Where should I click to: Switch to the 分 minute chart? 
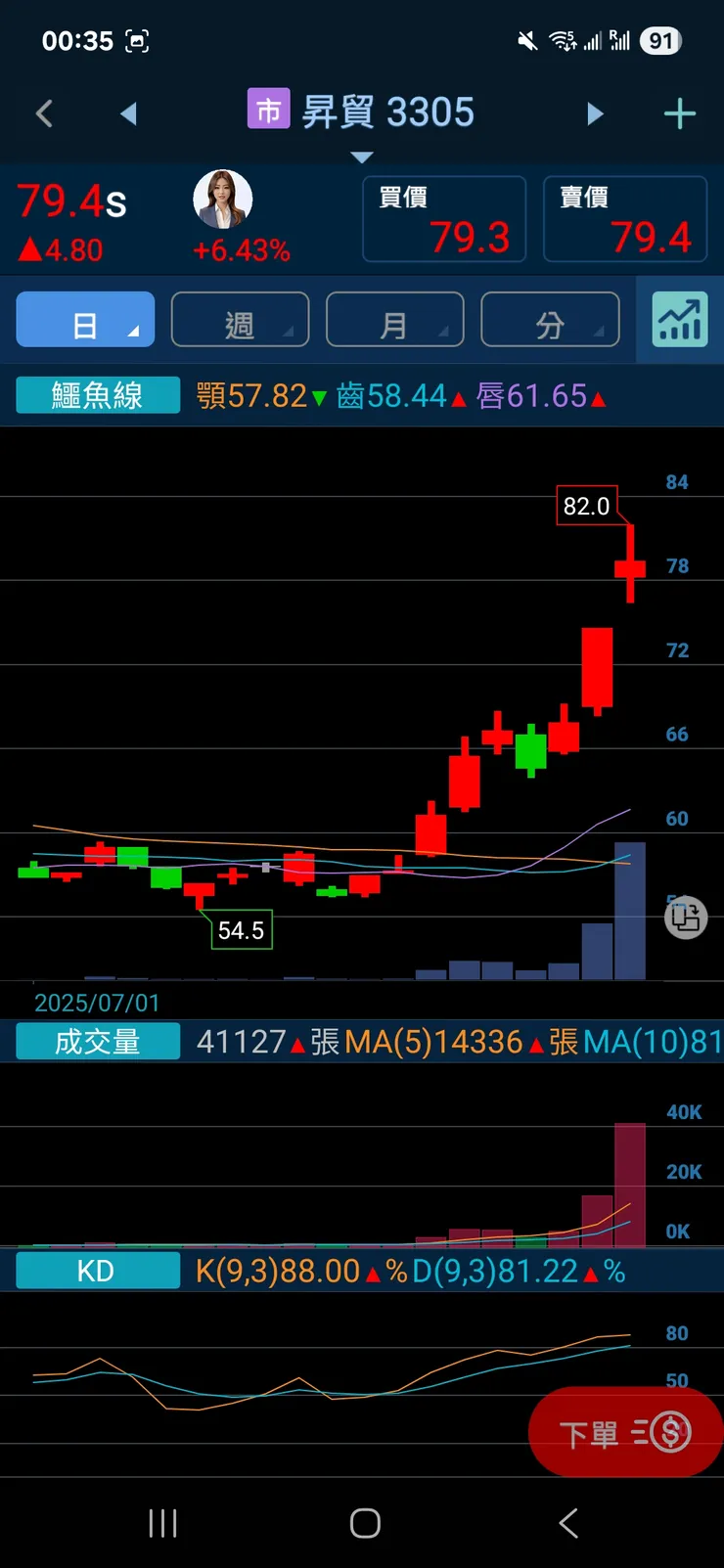click(x=550, y=320)
